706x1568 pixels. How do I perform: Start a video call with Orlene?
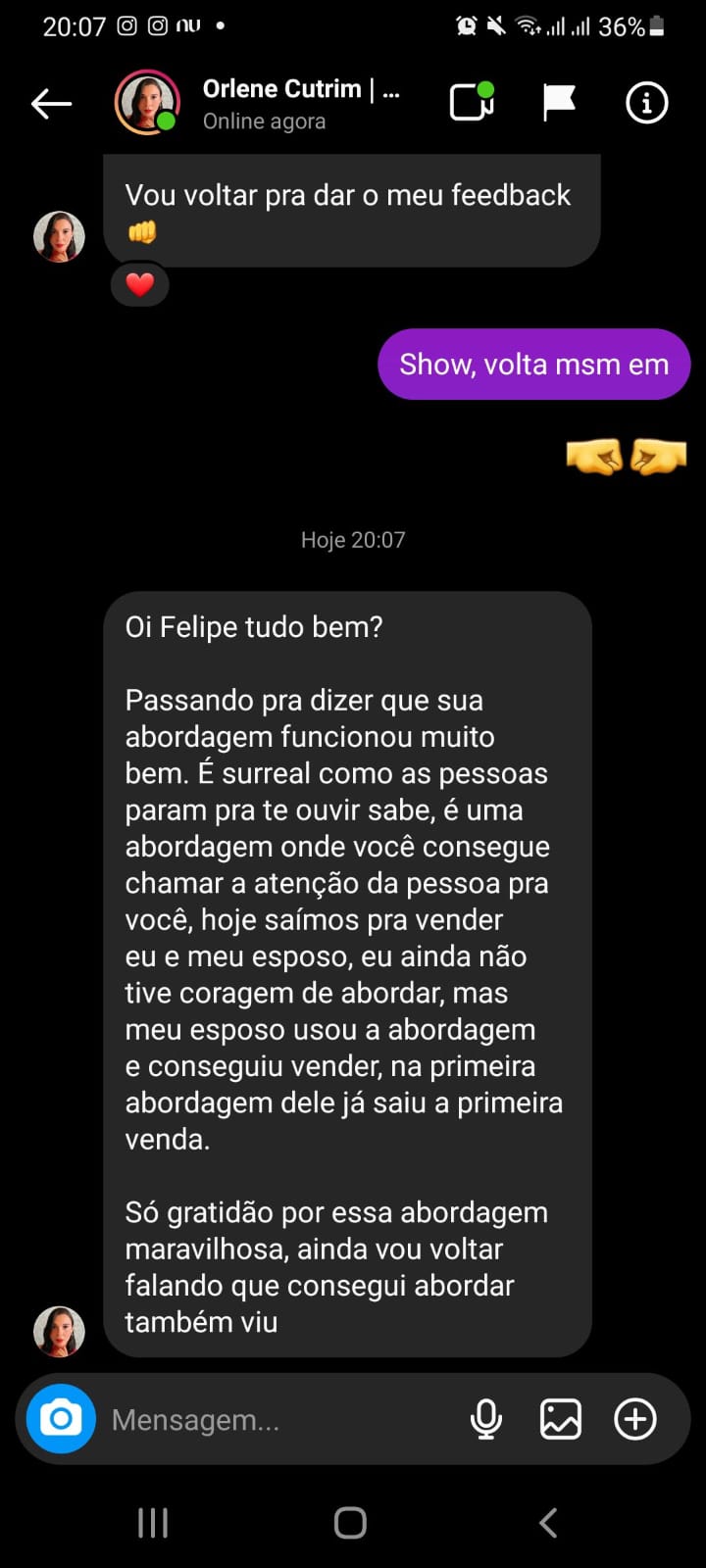[472, 102]
